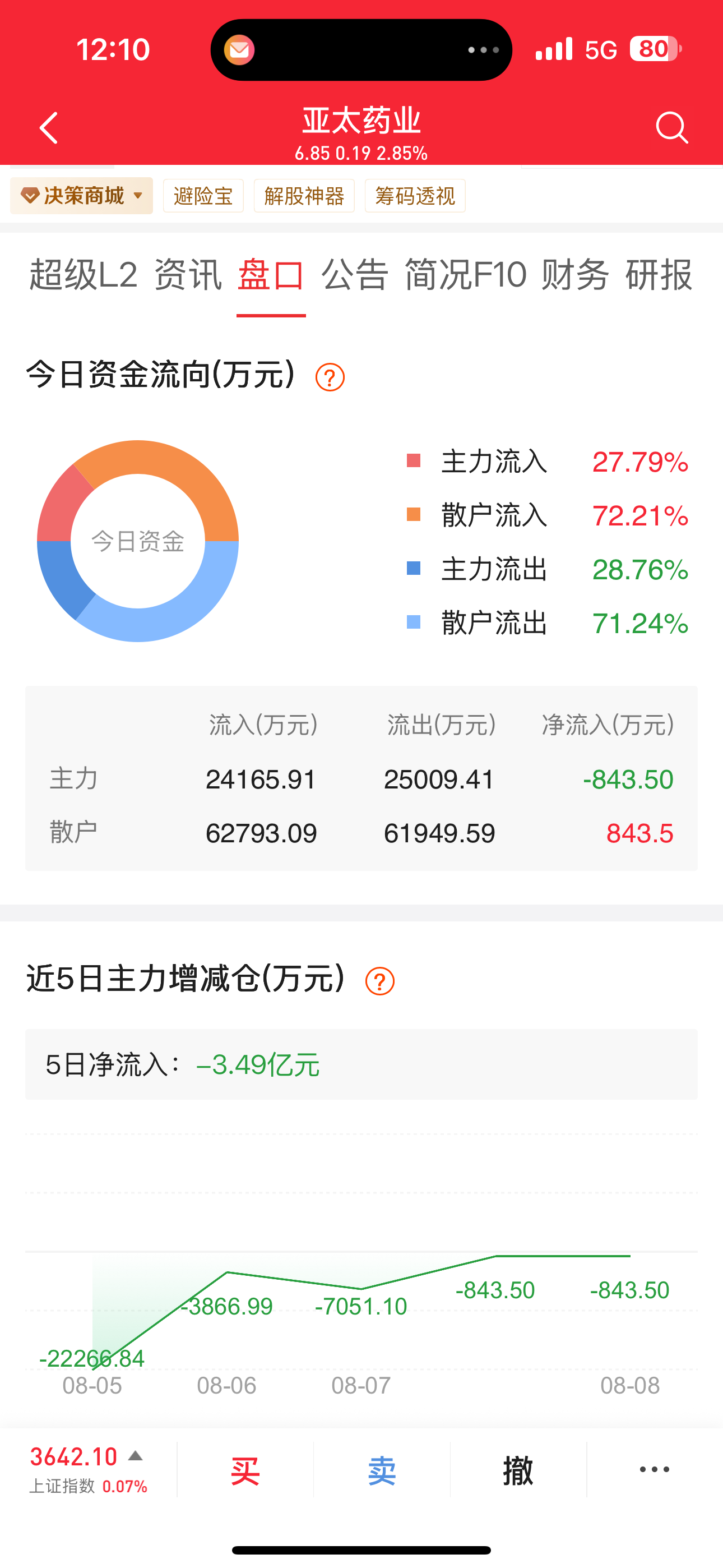Open the 研报 tab
The width and height of the screenshot is (723, 1568).
659,275
